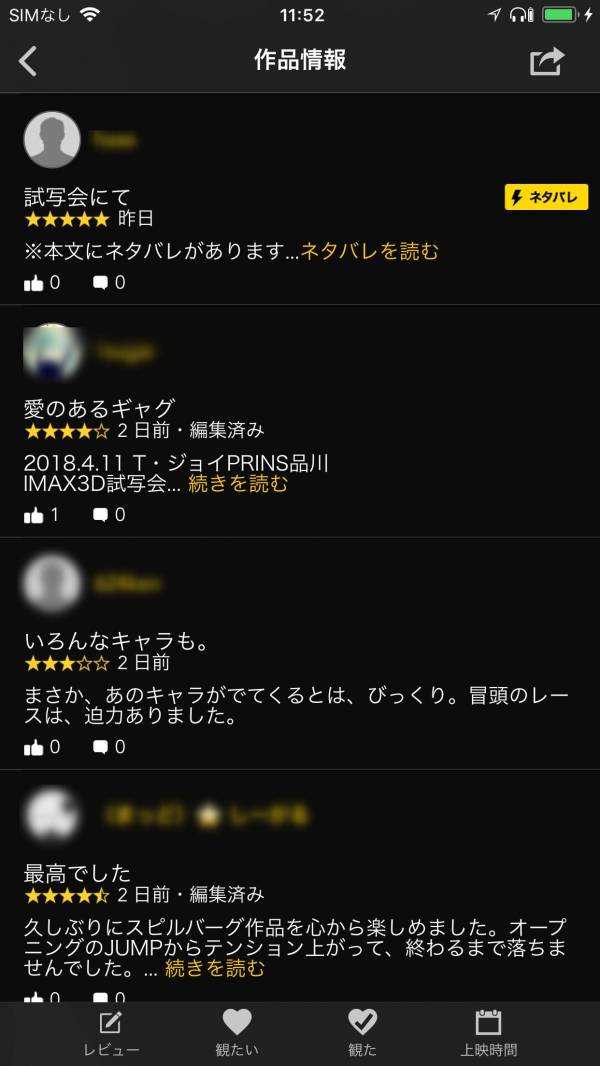Expand 続きを読む in 愛のあるギャグ review

click(238, 484)
